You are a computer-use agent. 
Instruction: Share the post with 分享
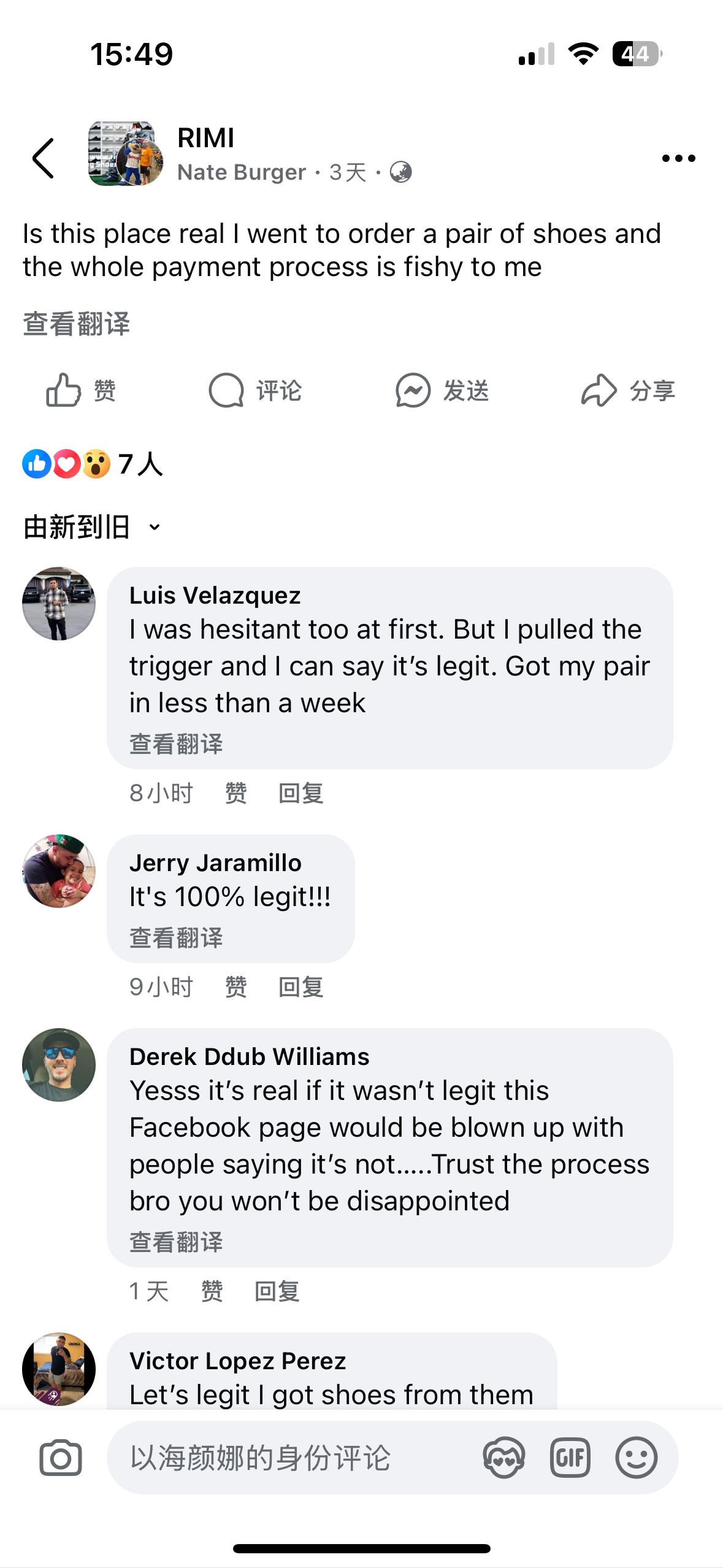(x=628, y=390)
